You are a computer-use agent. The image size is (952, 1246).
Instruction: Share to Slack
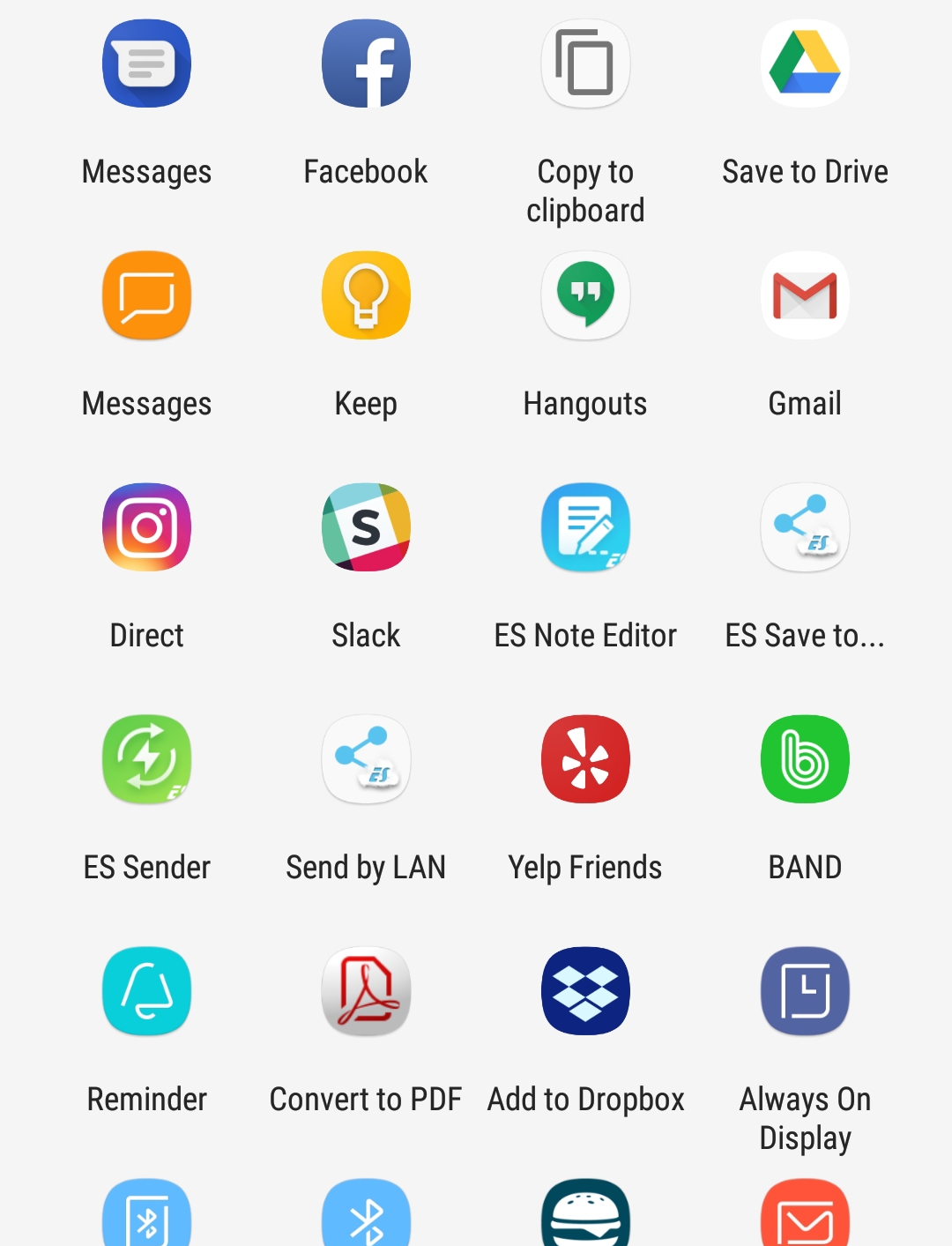point(366,527)
